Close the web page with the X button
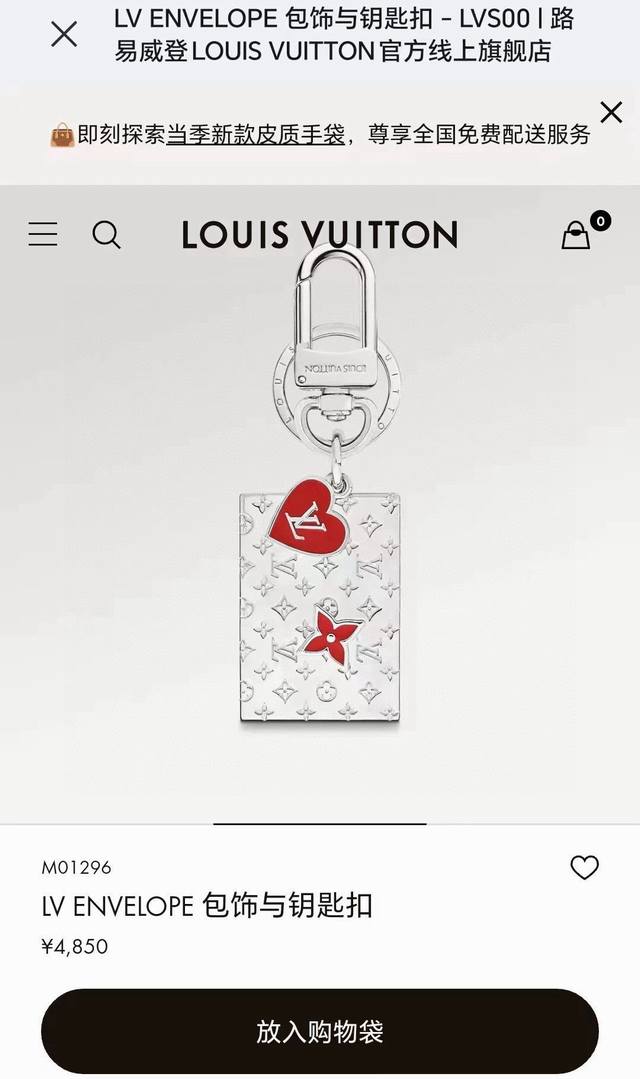640x1079 pixels. 64,34
